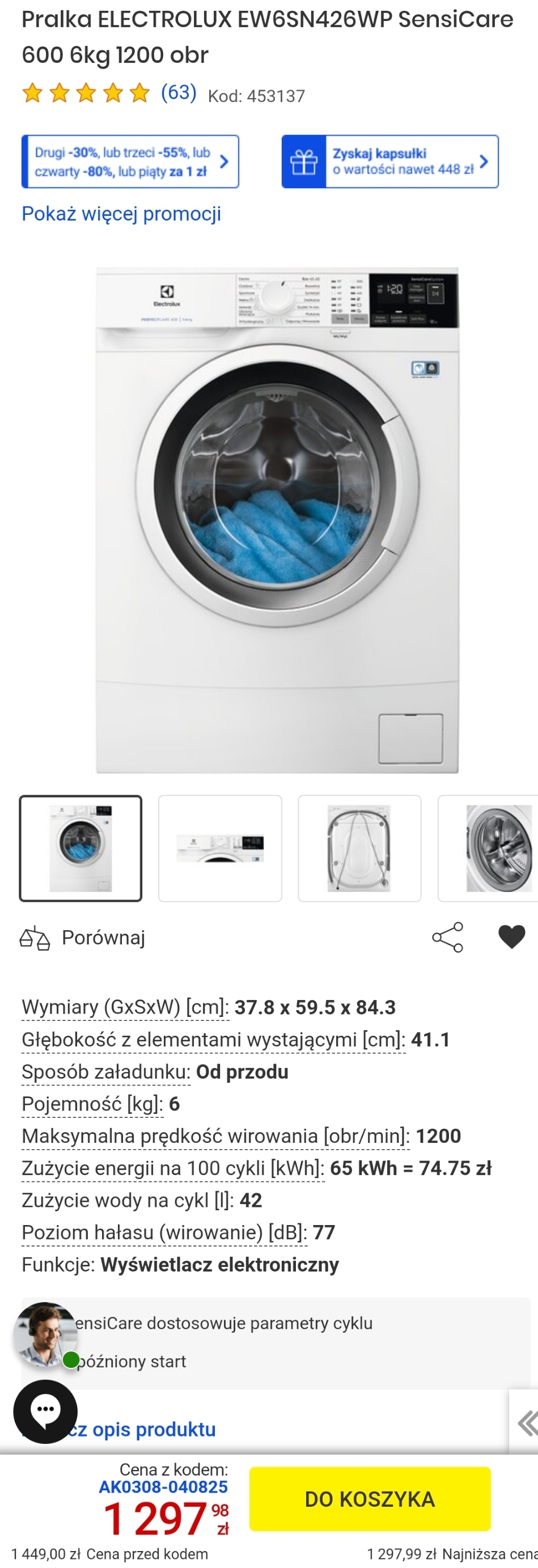Open the second item discount promotion banner

(130, 162)
